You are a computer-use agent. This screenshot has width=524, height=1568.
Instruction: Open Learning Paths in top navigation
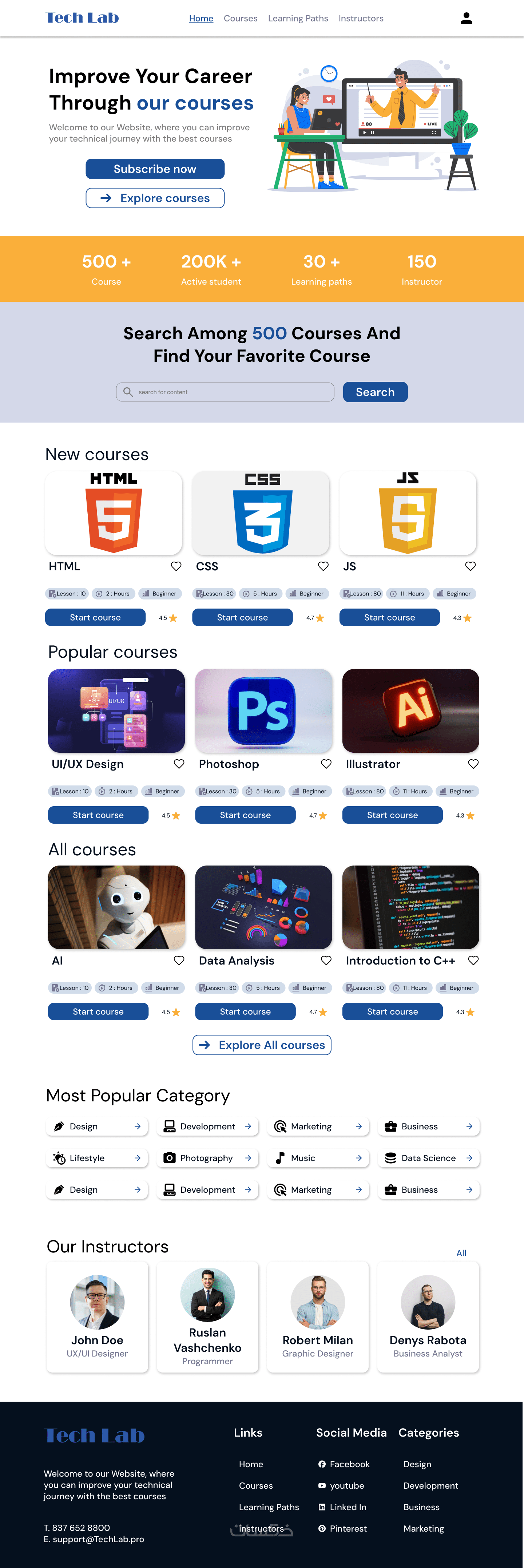(x=298, y=18)
